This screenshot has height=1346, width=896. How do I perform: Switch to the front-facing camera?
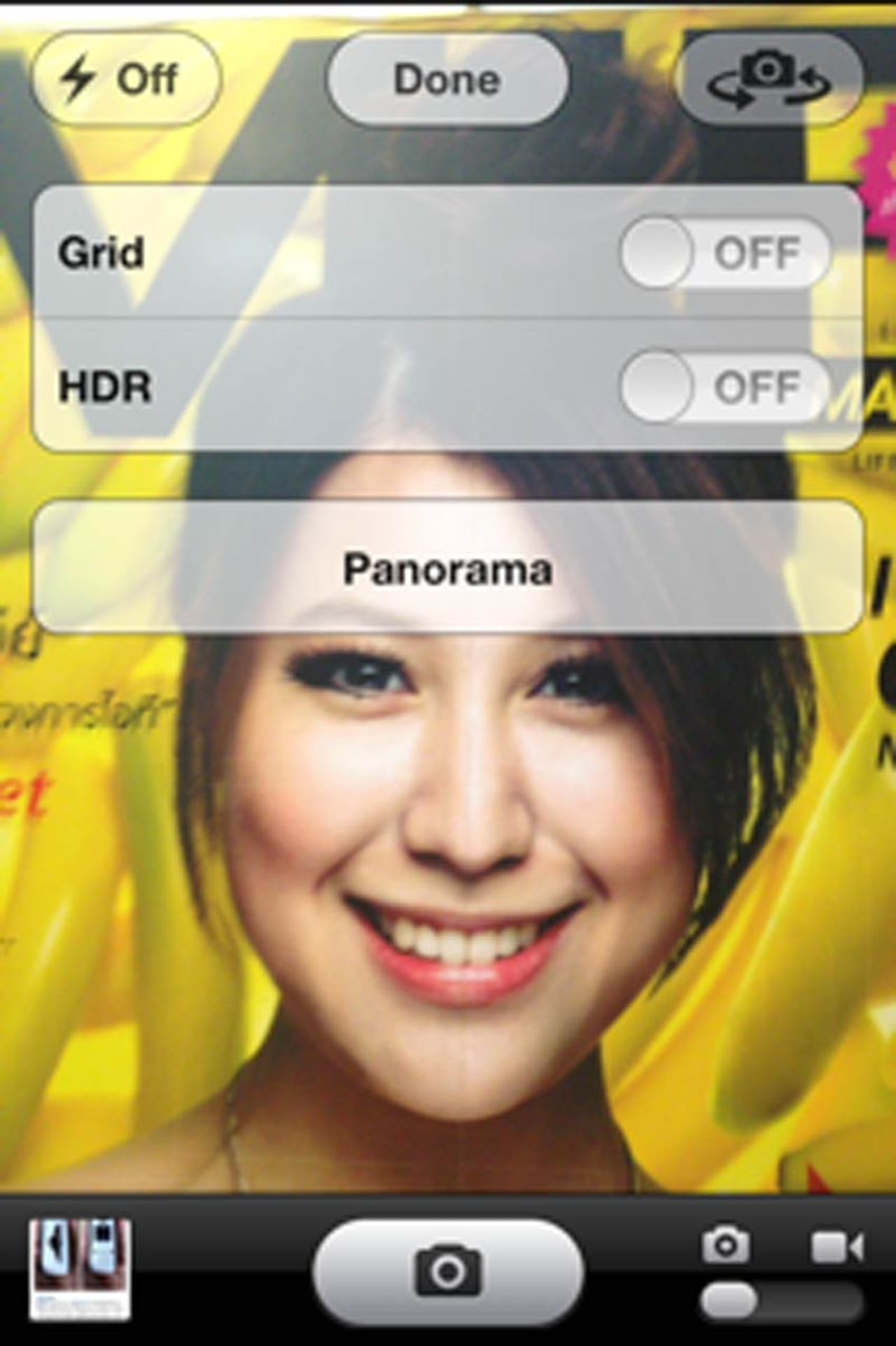(x=769, y=80)
